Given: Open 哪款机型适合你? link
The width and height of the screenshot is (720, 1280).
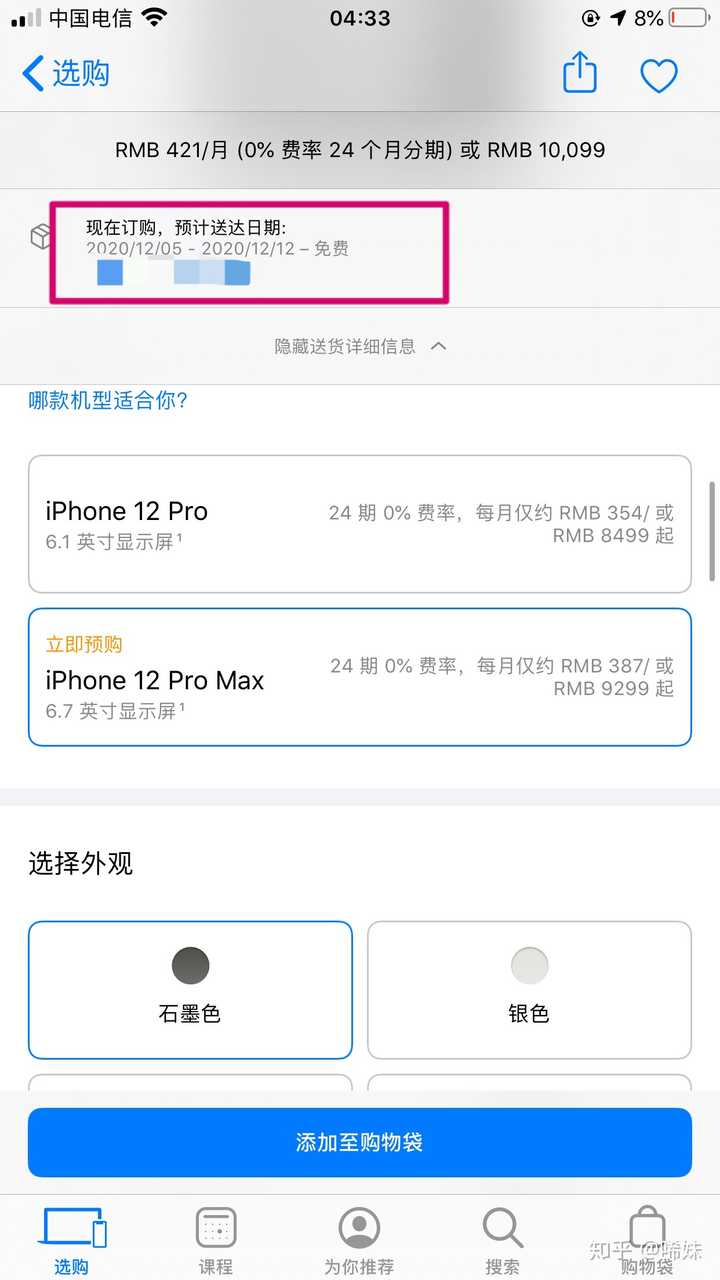Looking at the screenshot, I should 108,401.
